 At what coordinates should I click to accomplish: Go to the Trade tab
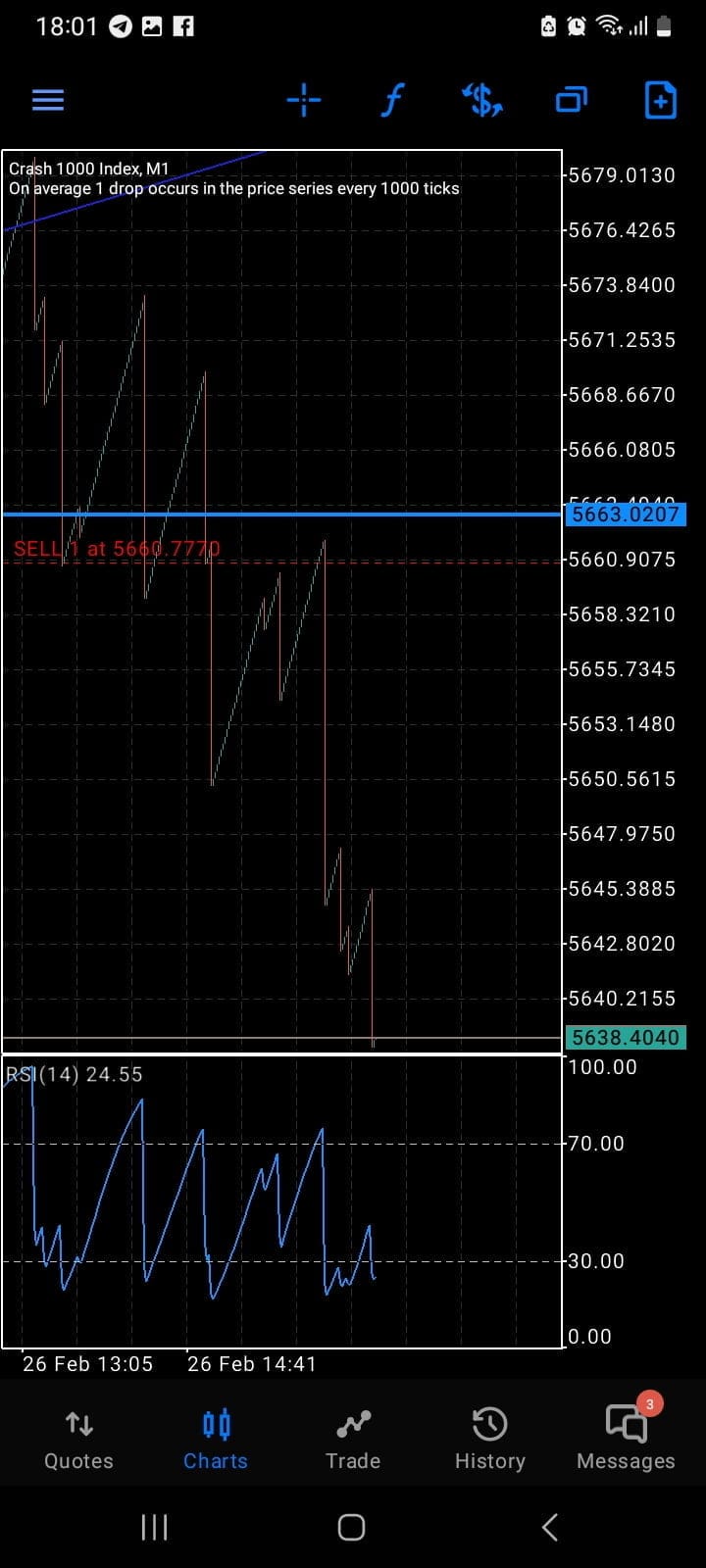click(x=353, y=1439)
